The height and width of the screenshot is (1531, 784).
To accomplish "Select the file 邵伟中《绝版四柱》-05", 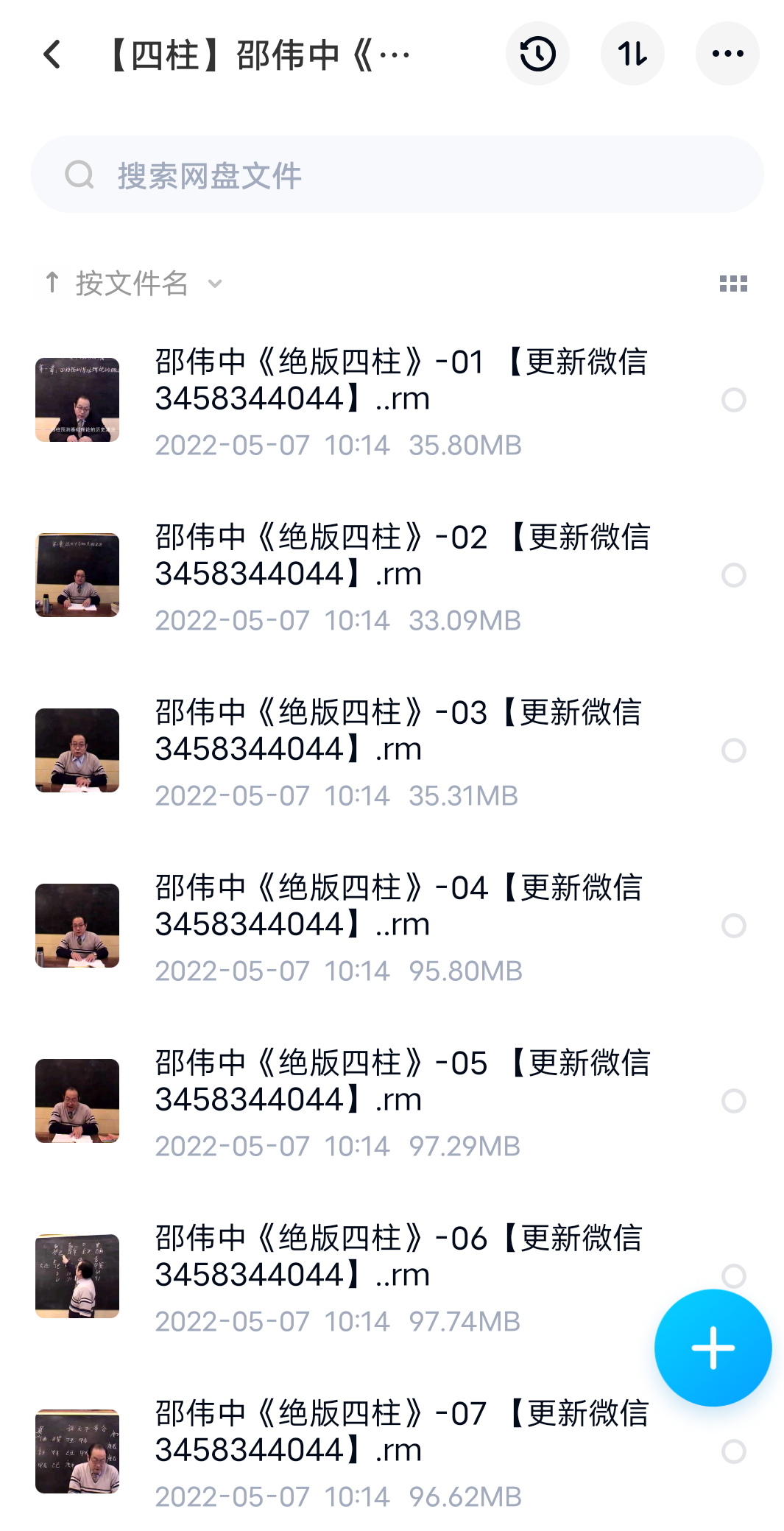I will click(734, 1101).
